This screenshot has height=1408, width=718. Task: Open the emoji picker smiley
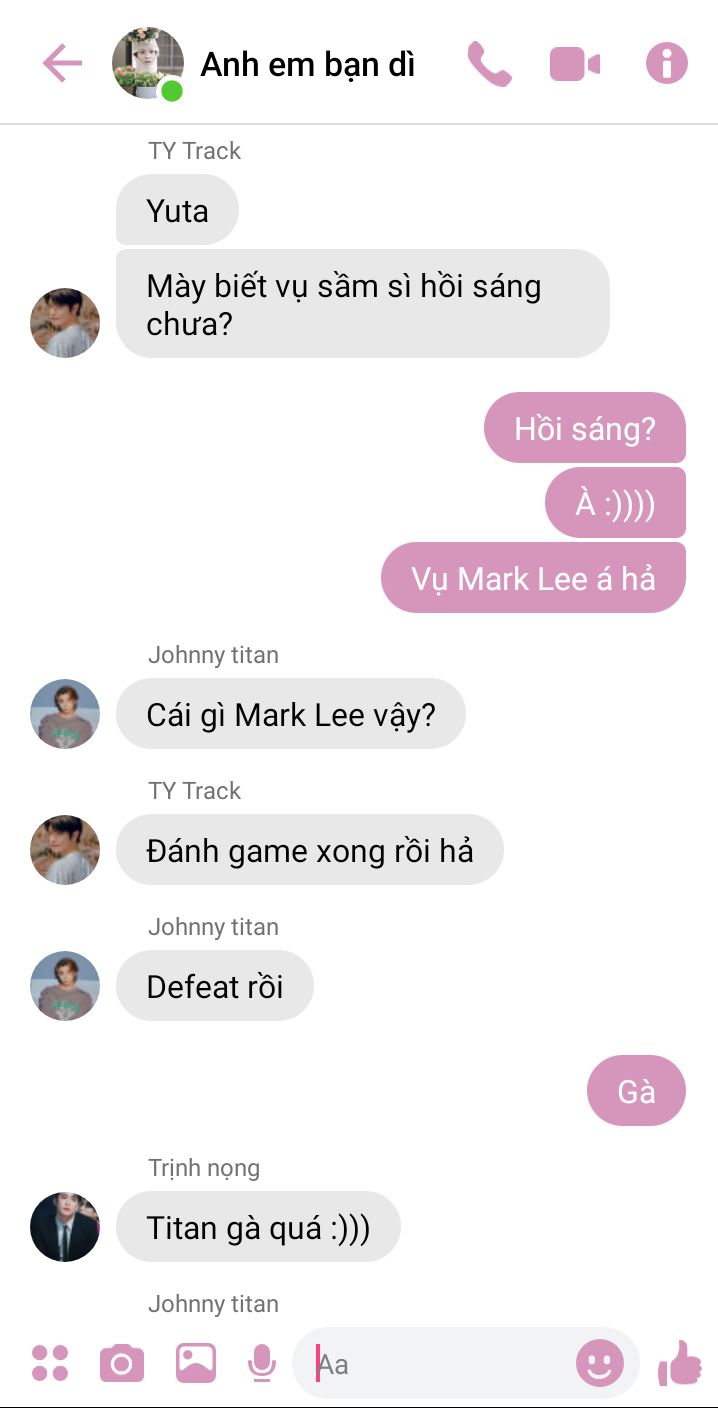[600, 1362]
